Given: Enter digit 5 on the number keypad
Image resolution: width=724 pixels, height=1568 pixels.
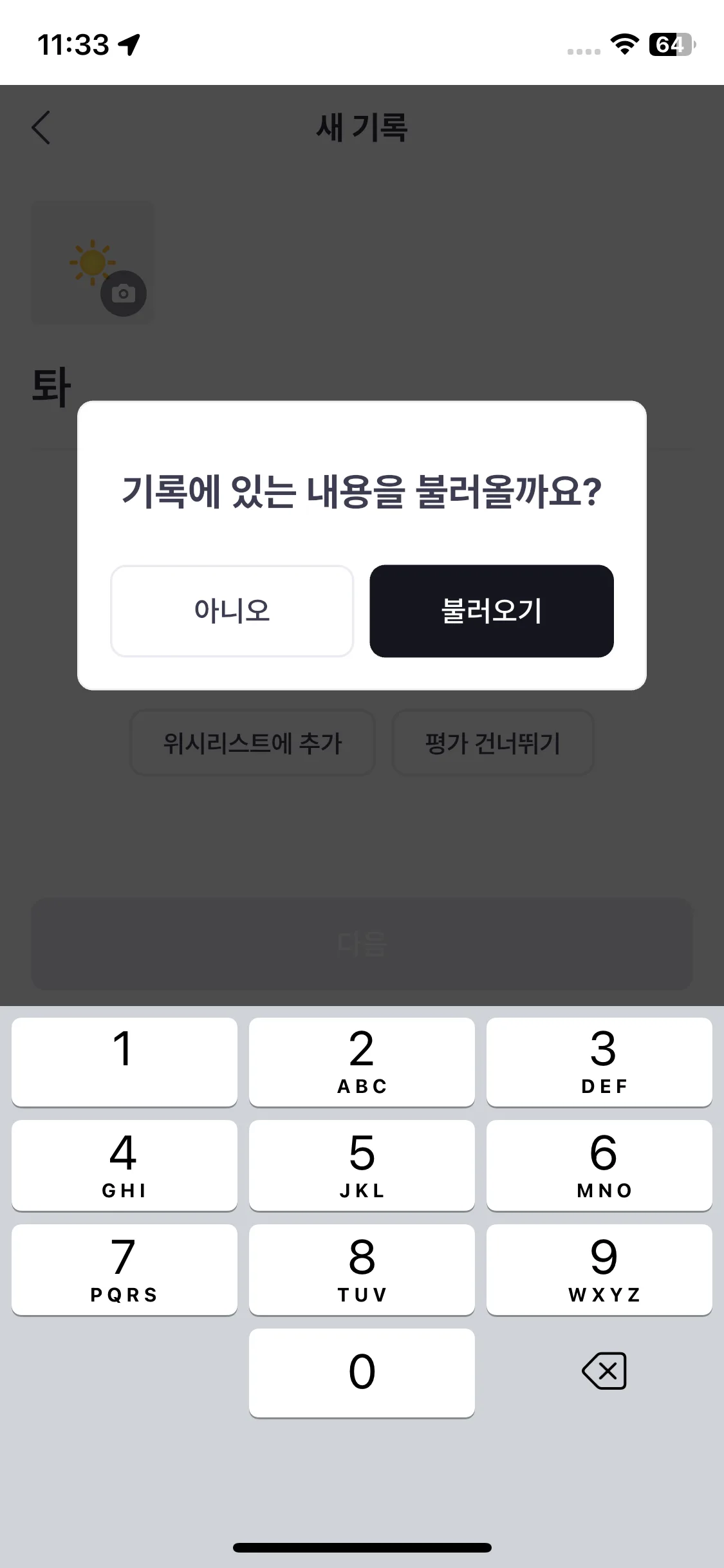Looking at the screenshot, I should tap(362, 1165).
